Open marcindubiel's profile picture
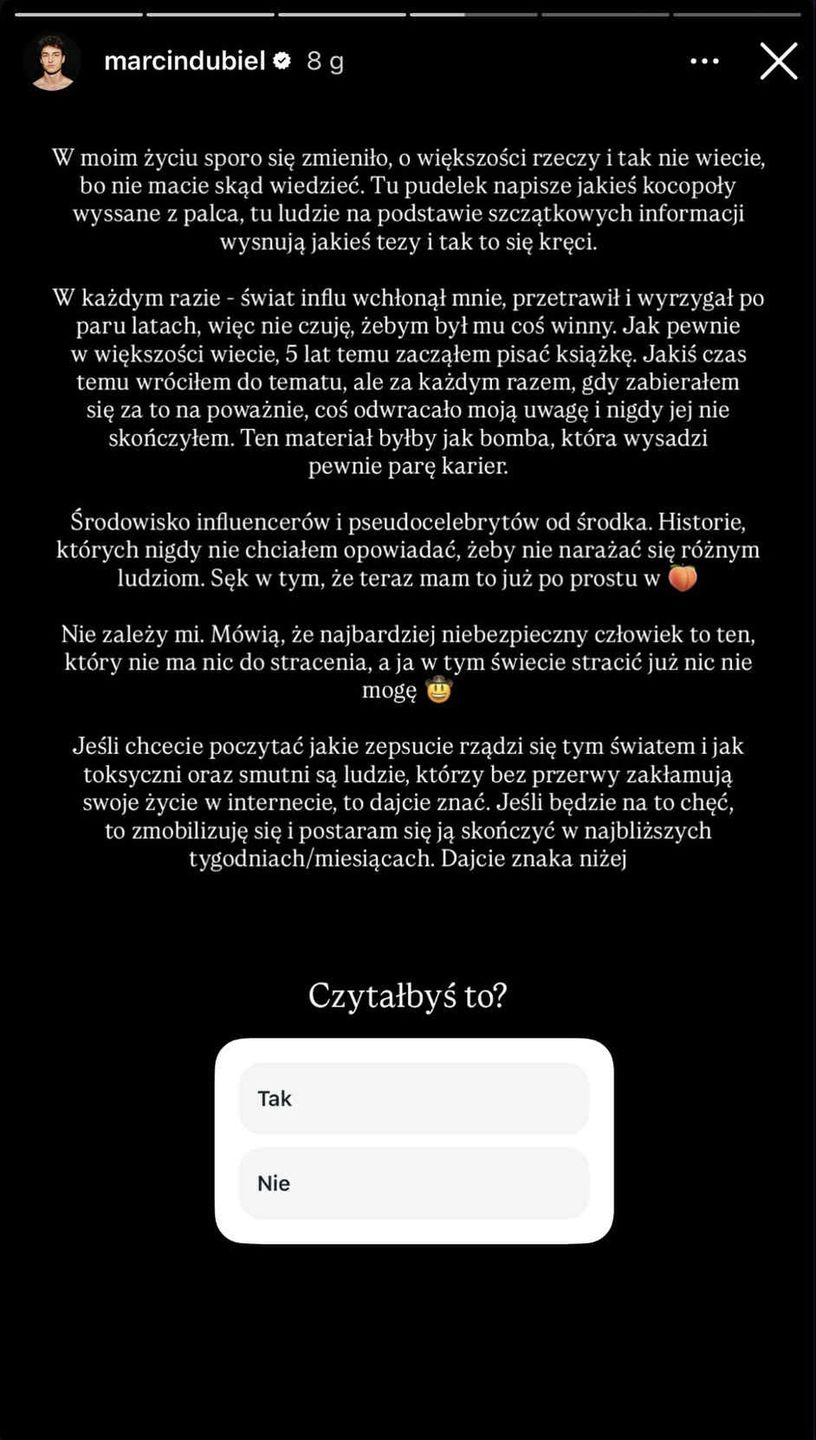The height and width of the screenshot is (1440, 816). point(52,62)
